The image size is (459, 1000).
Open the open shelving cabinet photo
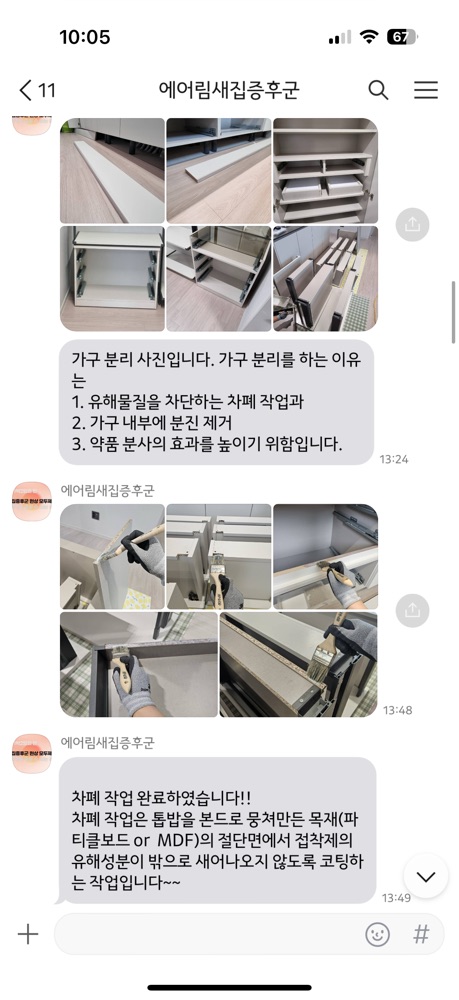(x=326, y=170)
